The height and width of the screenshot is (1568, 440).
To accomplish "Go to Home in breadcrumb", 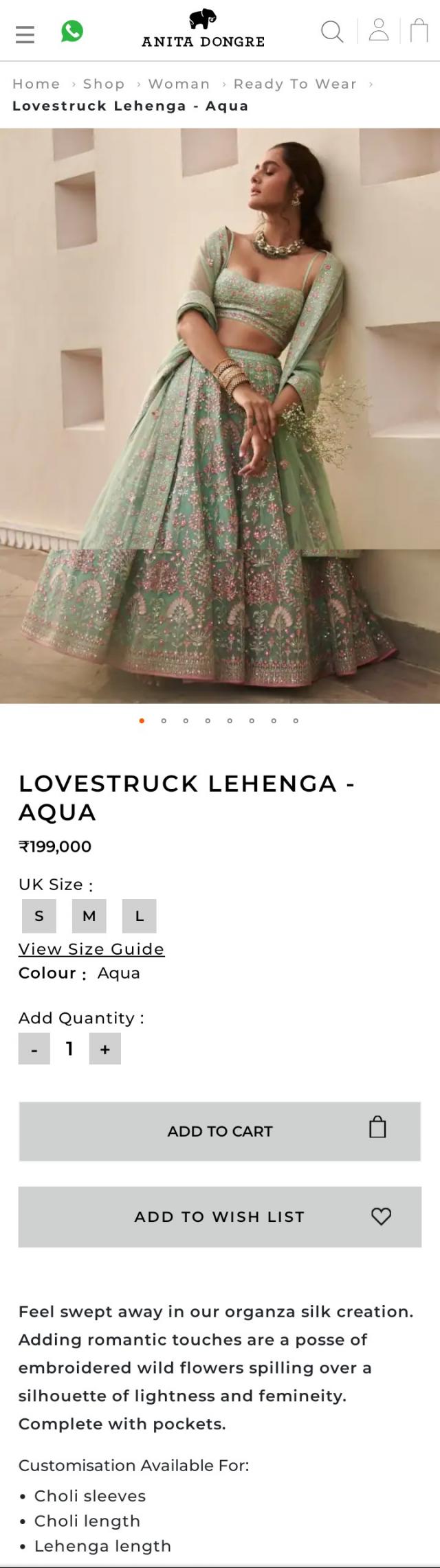I will pos(36,84).
